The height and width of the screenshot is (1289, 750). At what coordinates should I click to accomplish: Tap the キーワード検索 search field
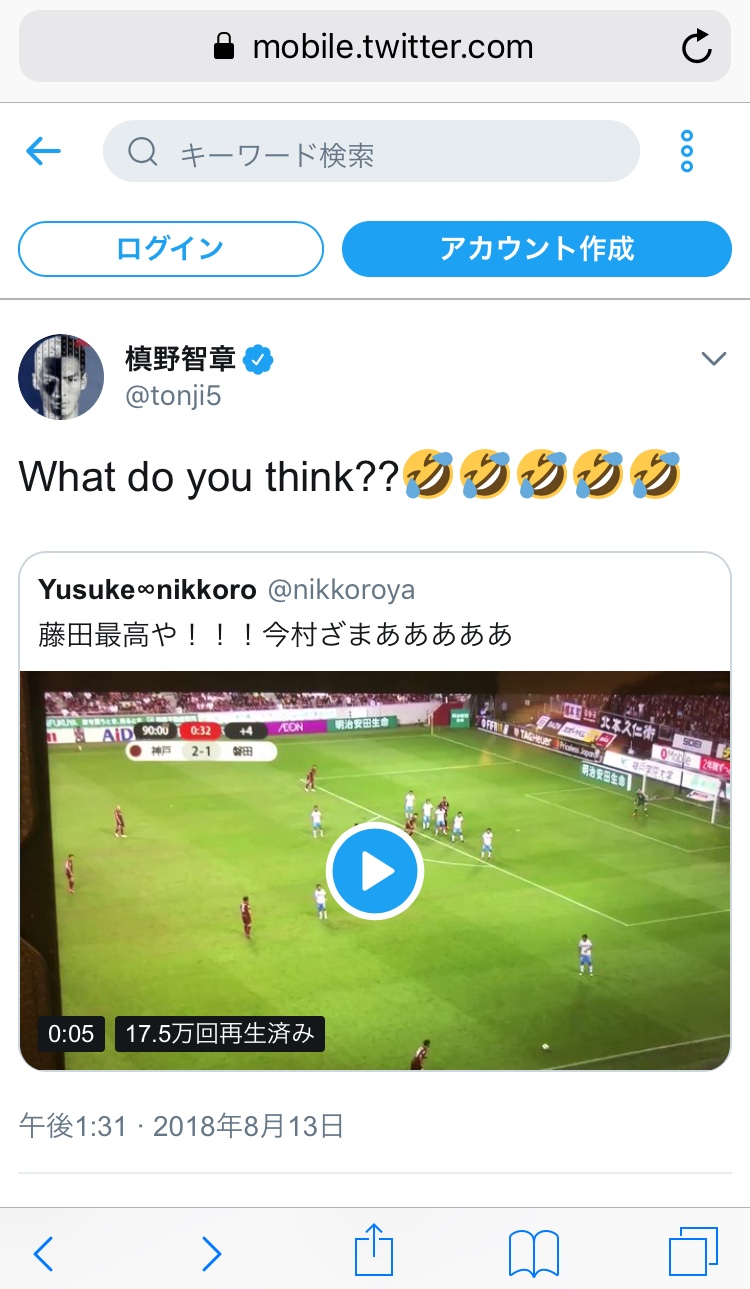click(370, 152)
